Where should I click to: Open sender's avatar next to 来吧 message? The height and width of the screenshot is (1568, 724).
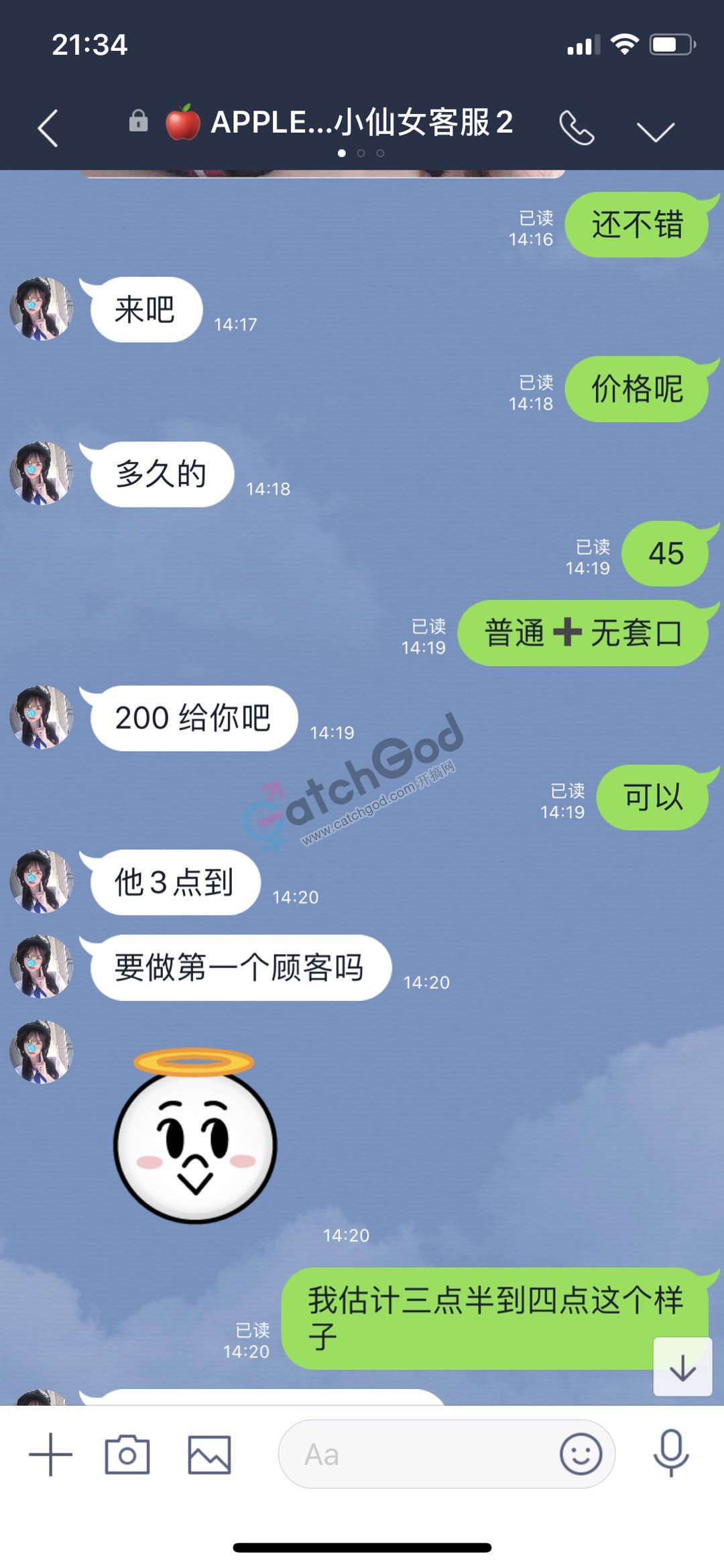[41, 309]
